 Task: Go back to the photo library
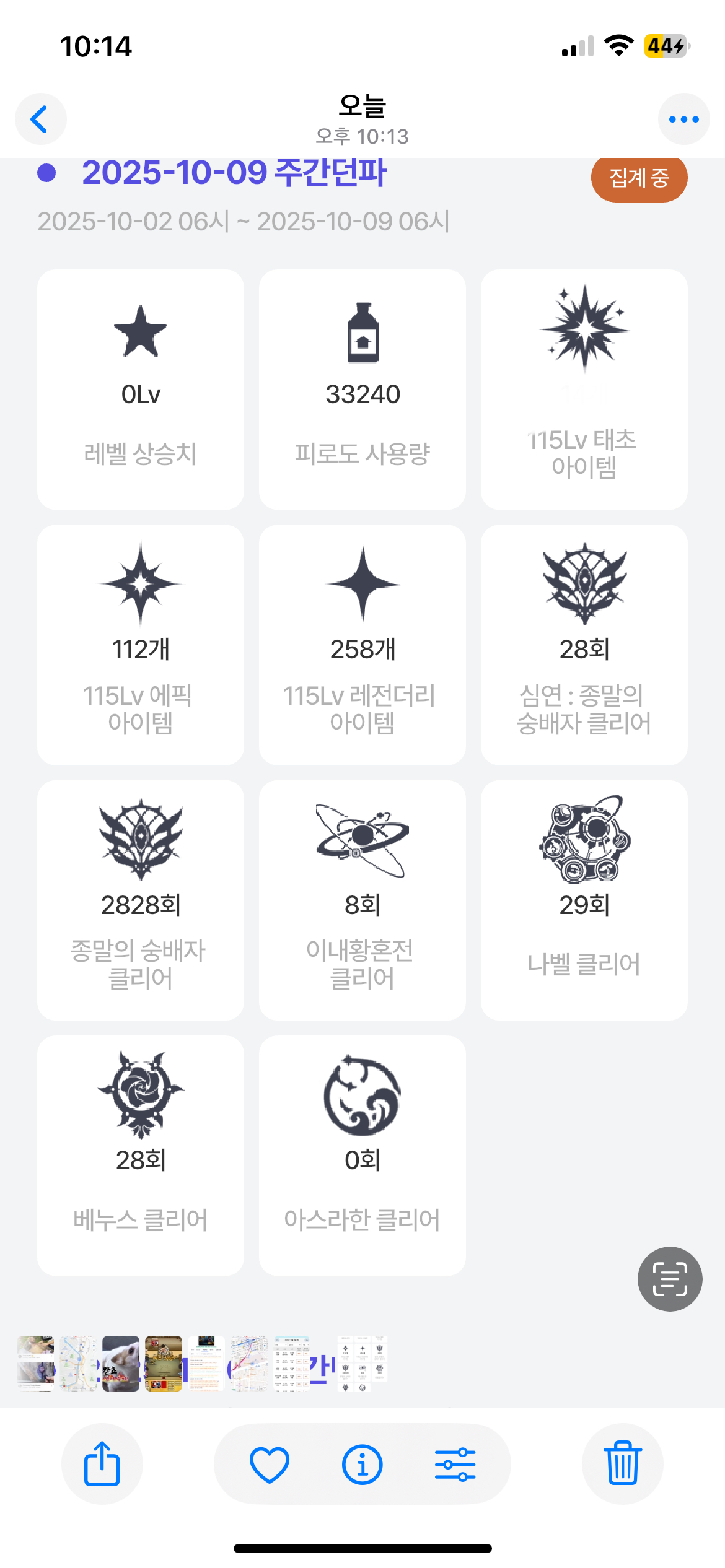(40, 119)
